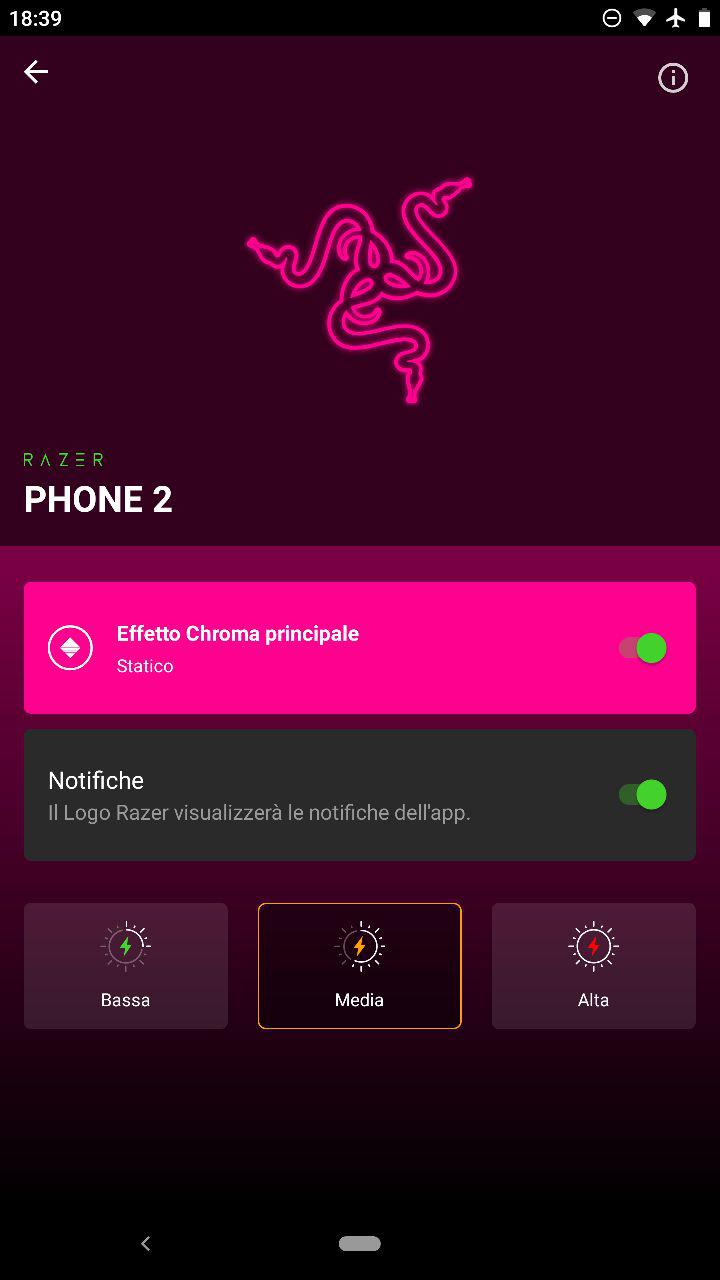Choose the Media brightness option
The height and width of the screenshot is (1280, 720).
click(360, 966)
